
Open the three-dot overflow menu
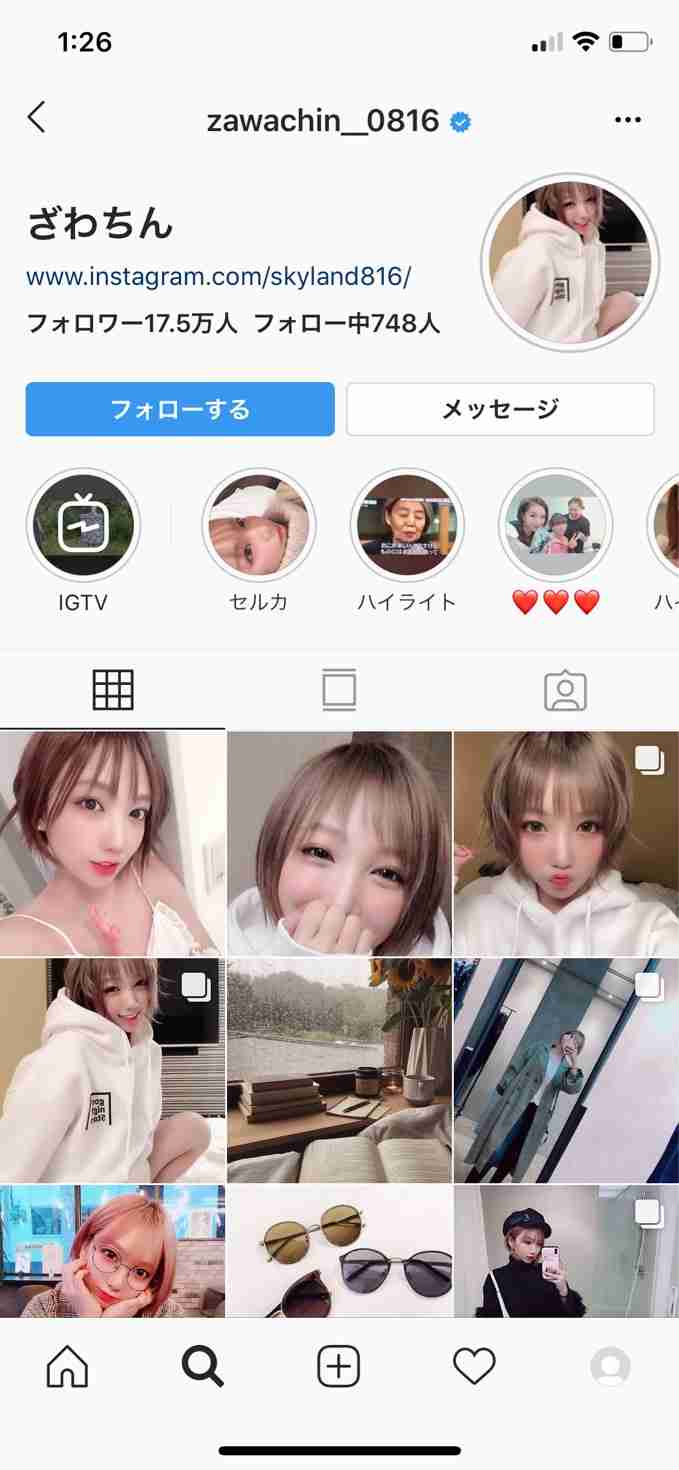(627, 121)
